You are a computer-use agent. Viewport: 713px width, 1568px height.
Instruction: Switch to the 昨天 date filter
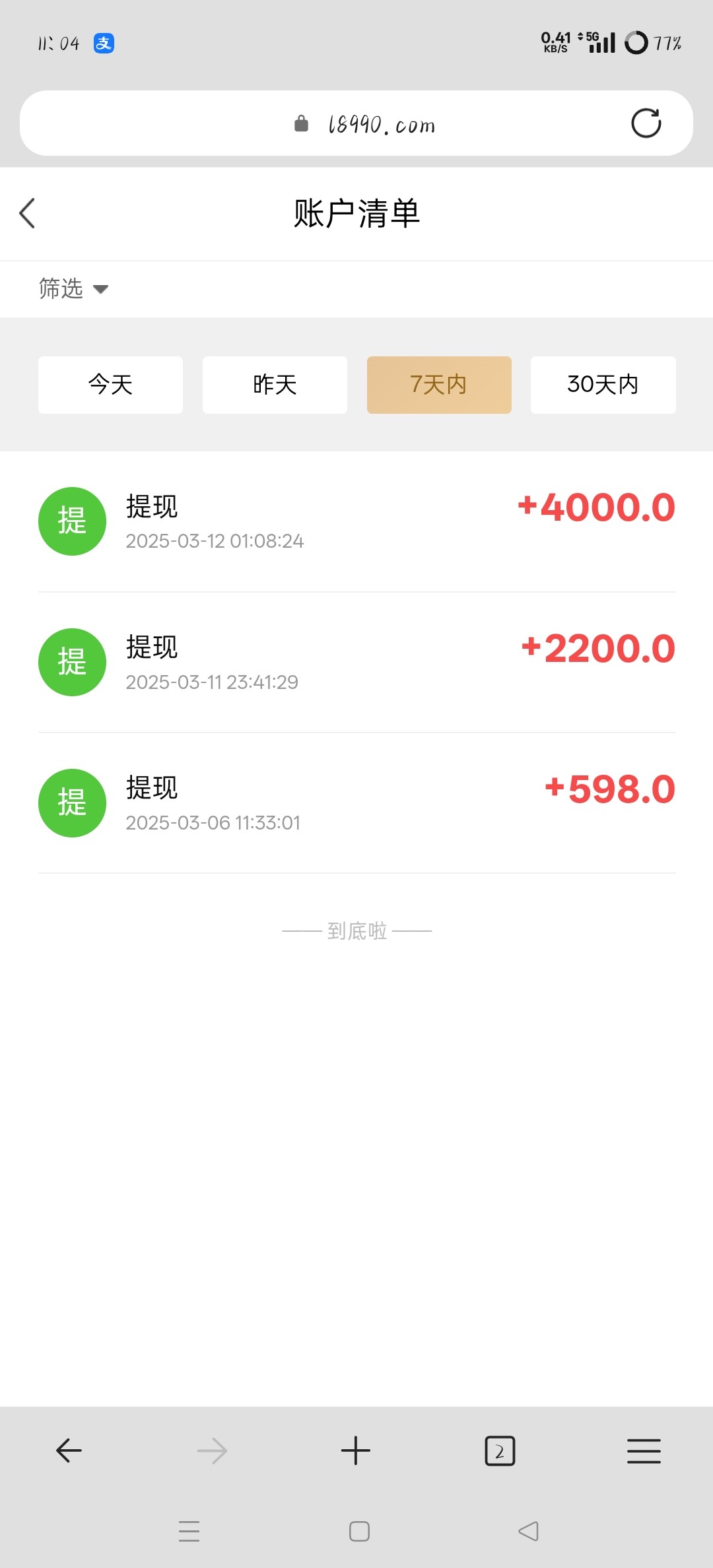[275, 385]
